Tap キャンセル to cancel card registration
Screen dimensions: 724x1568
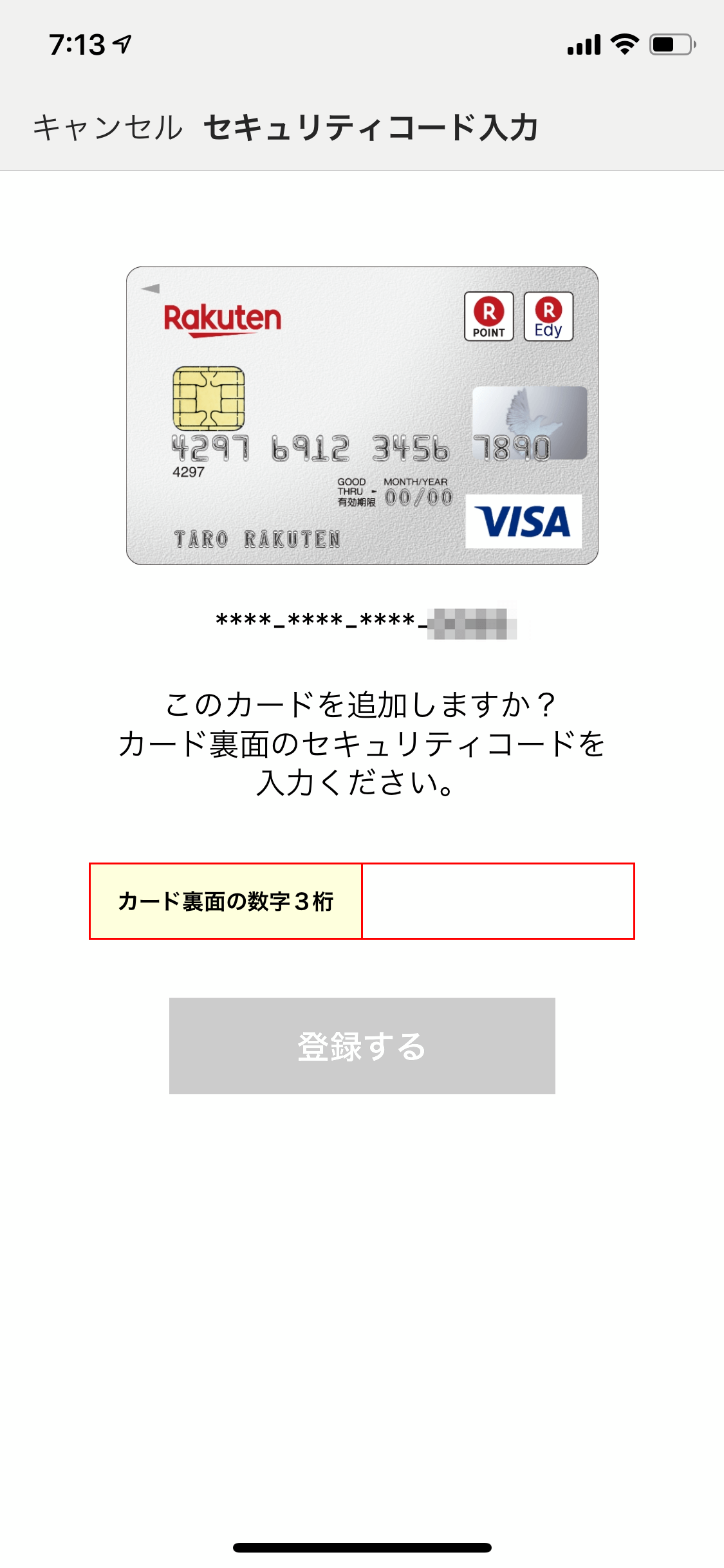click(108, 127)
